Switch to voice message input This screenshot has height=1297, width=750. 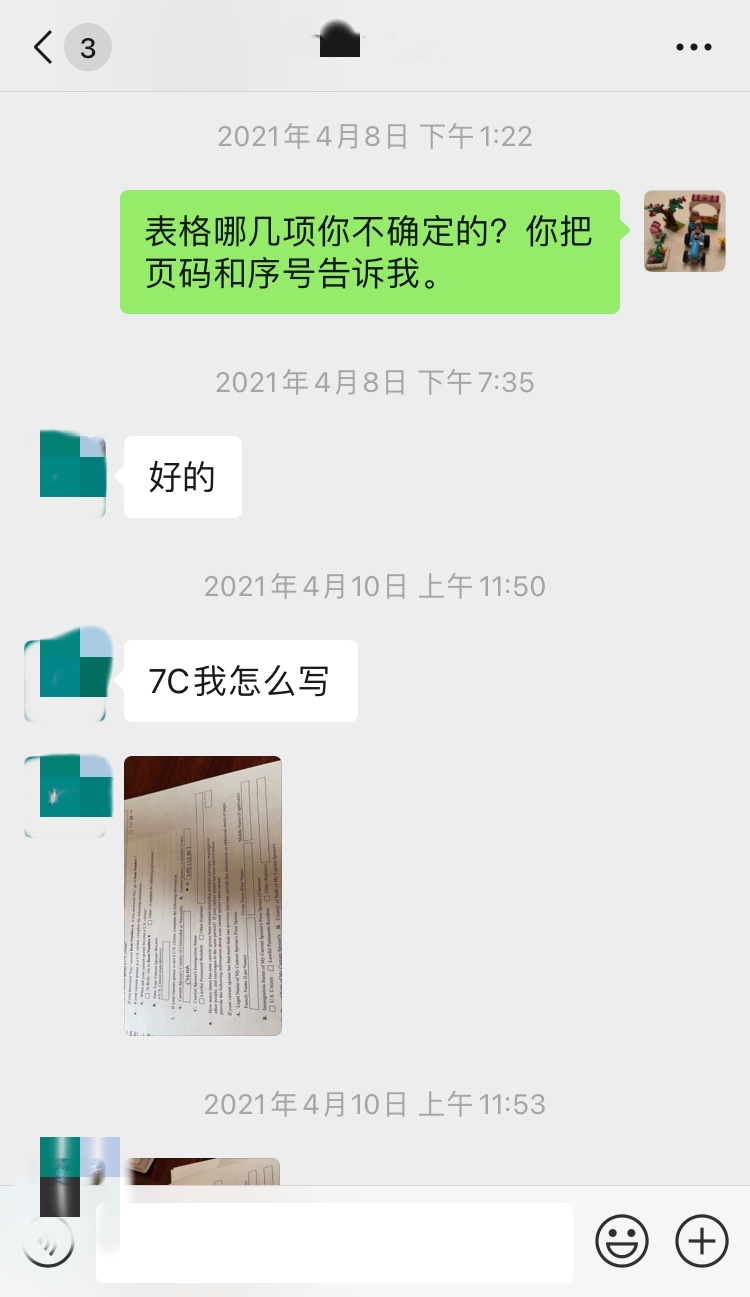[x=49, y=1242]
